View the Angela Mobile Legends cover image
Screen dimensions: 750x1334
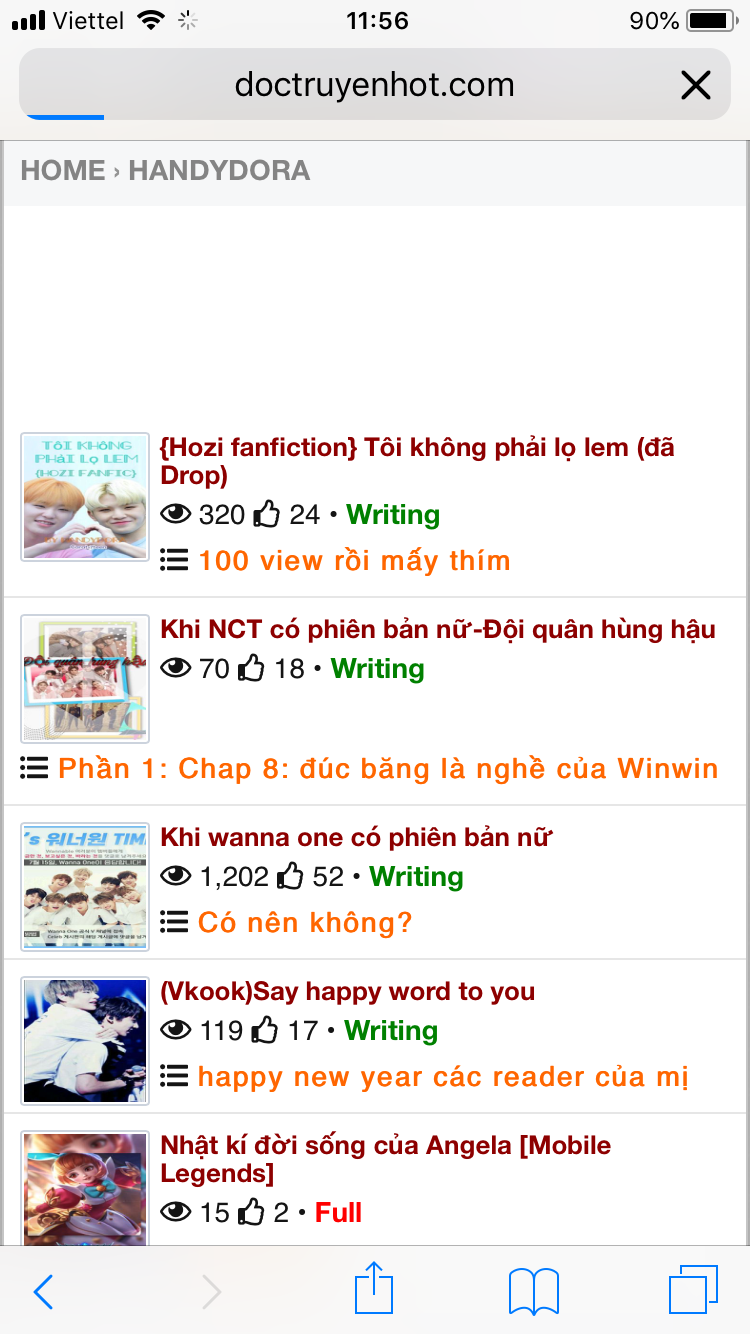click(85, 1188)
